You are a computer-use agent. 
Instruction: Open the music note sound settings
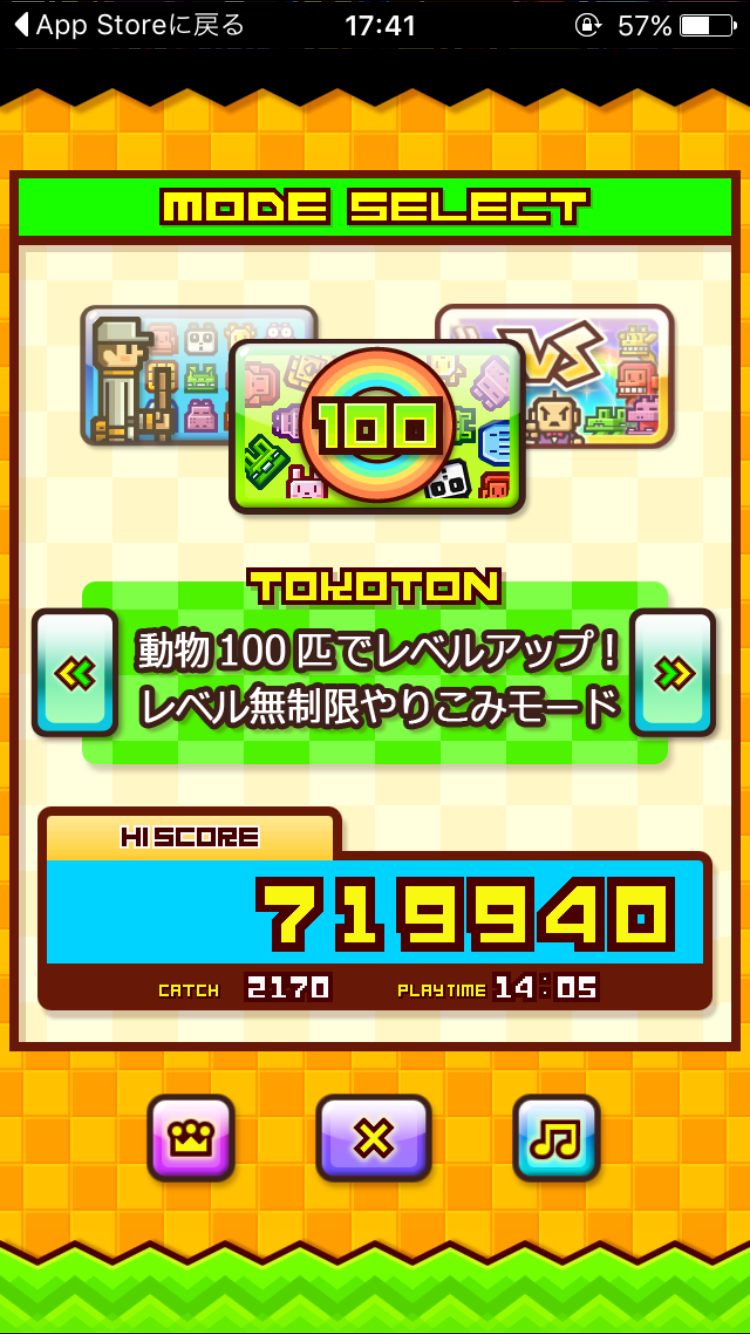coord(557,1138)
